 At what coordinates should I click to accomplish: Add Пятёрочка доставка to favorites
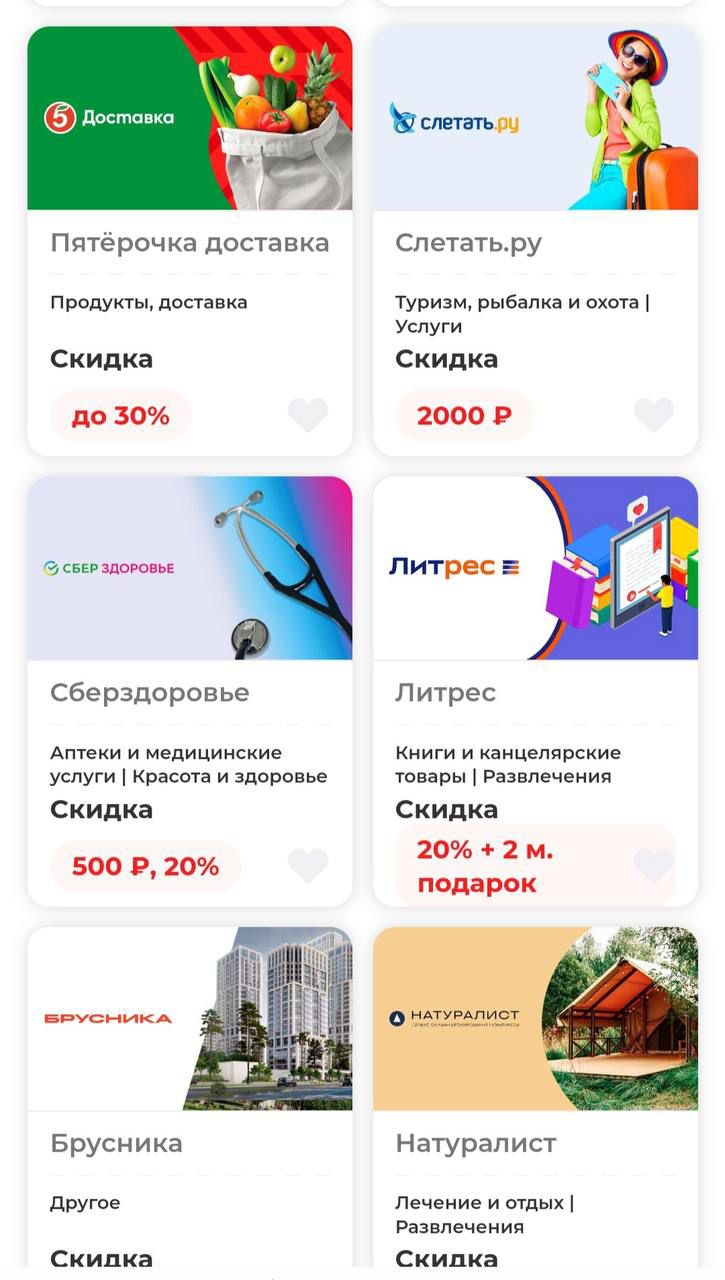308,414
